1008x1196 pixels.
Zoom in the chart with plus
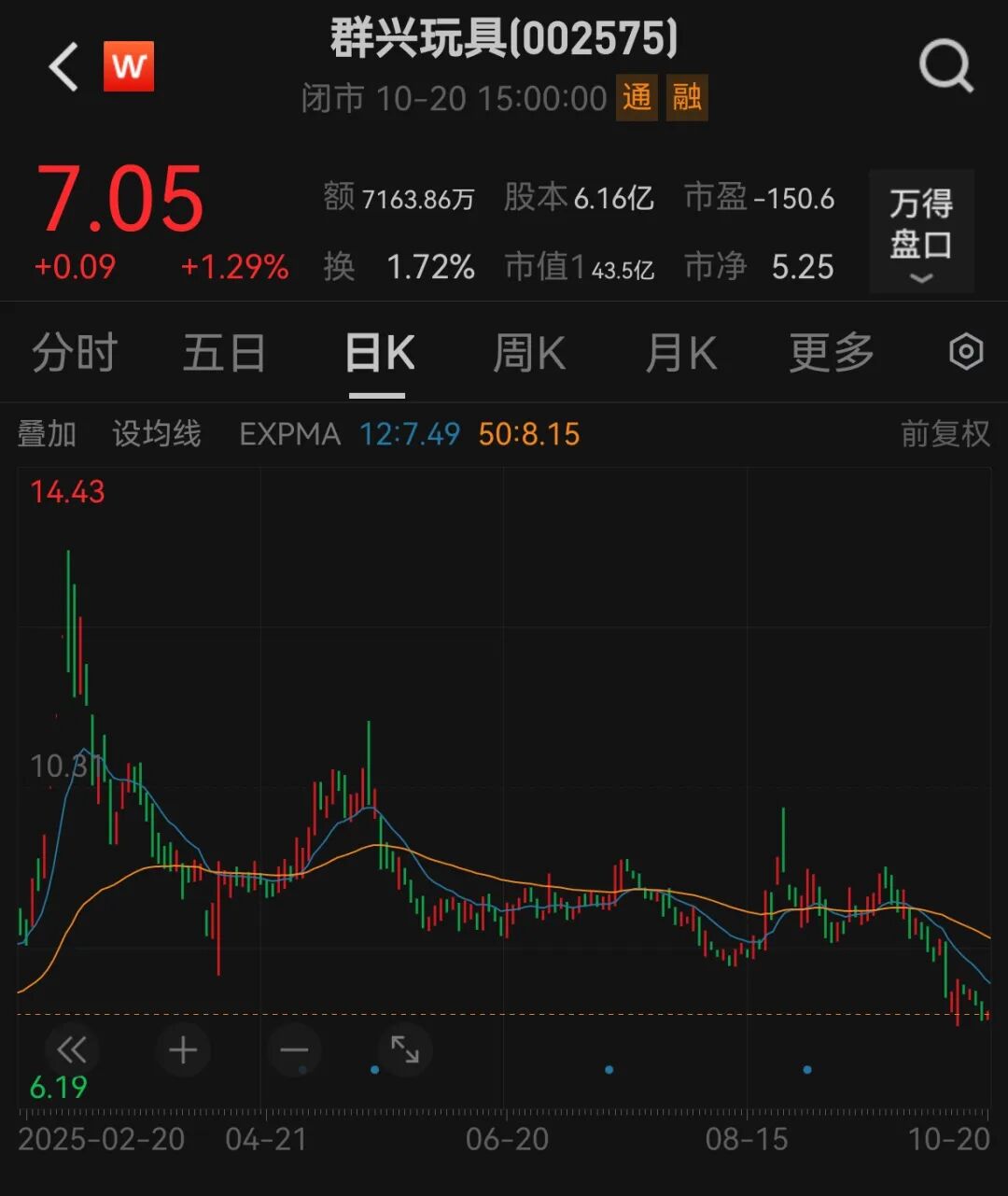pyautogui.click(x=183, y=1050)
